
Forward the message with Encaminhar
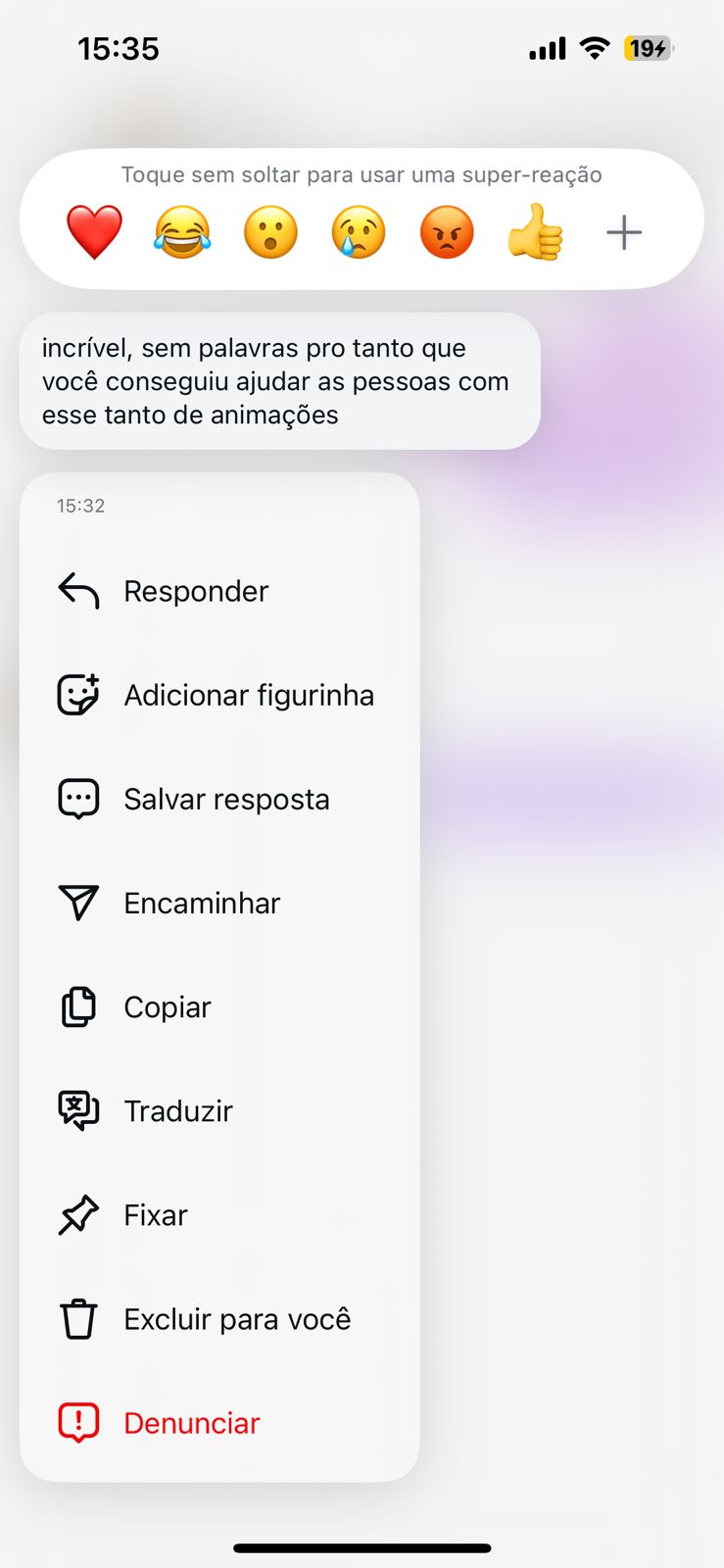point(202,903)
